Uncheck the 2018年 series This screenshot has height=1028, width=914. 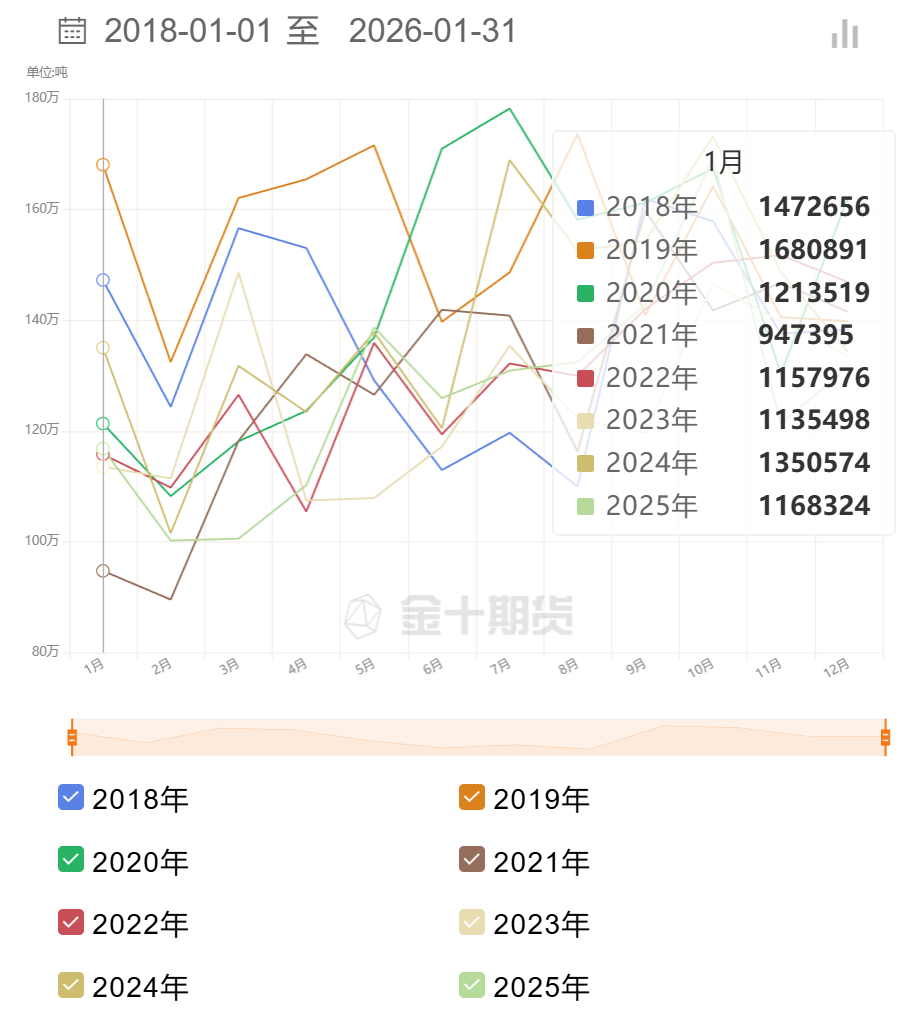[x=72, y=798]
